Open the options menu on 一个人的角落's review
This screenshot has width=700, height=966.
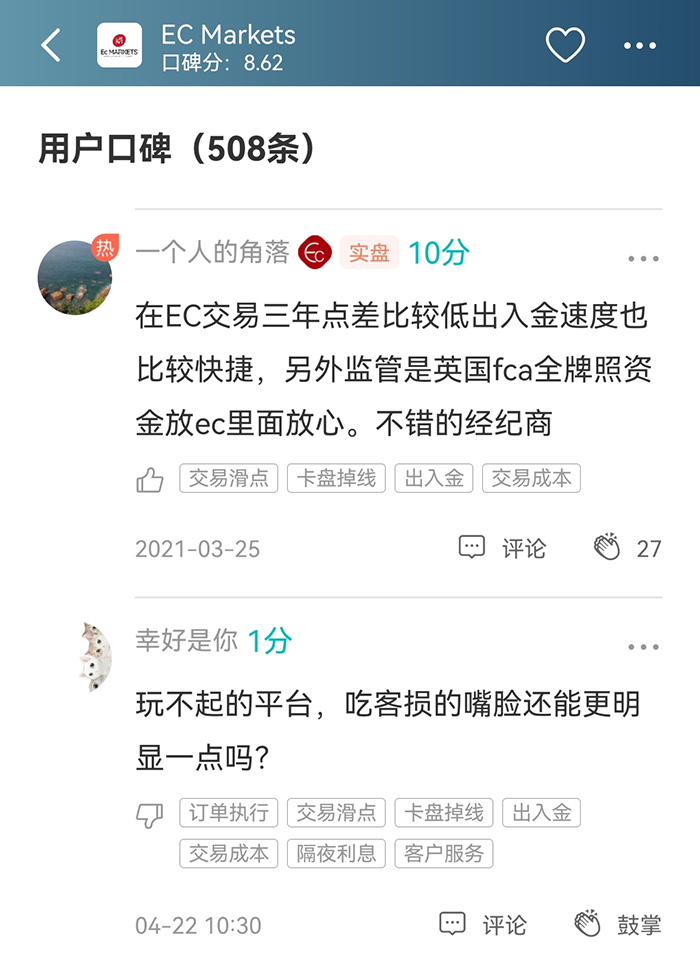(x=643, y=259)
